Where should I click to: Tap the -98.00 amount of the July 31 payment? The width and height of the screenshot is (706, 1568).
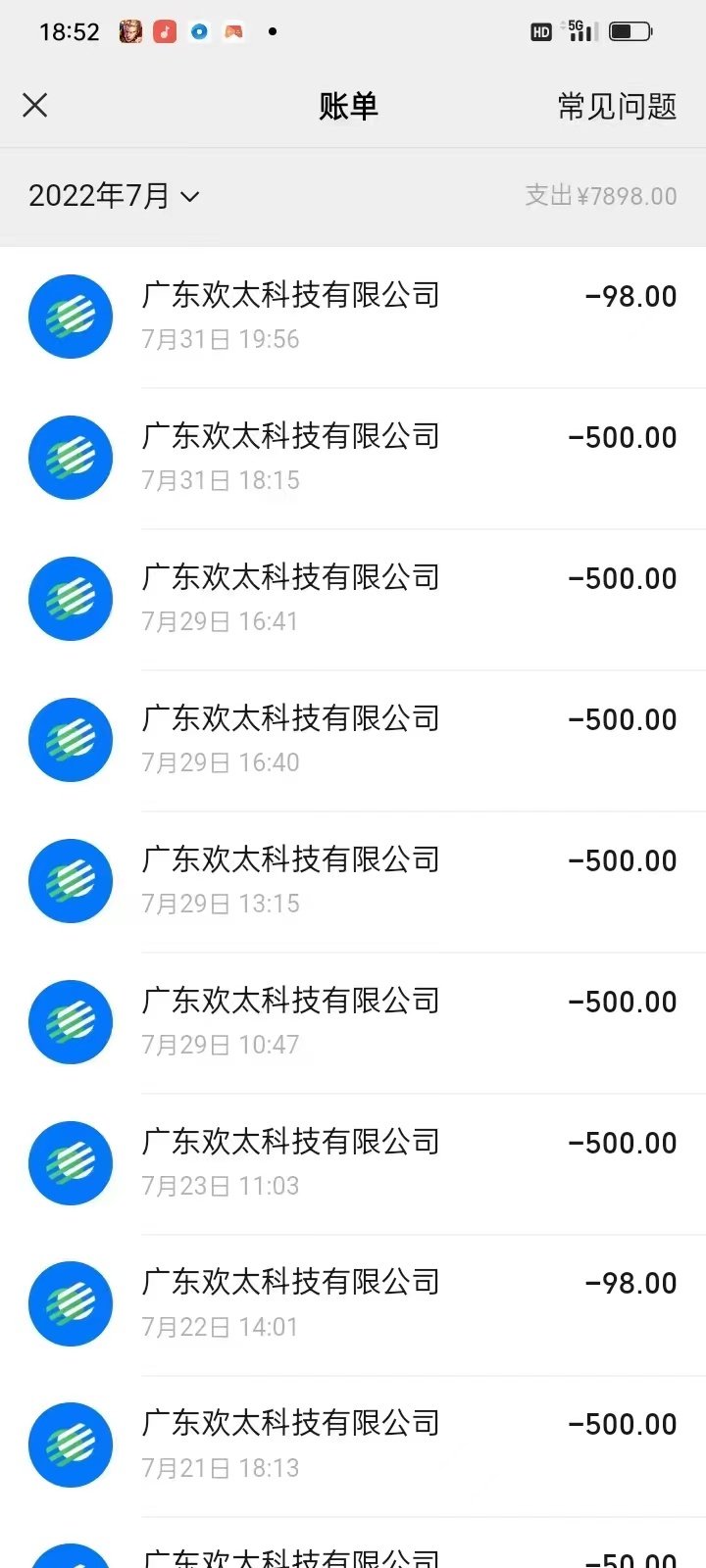630,296
